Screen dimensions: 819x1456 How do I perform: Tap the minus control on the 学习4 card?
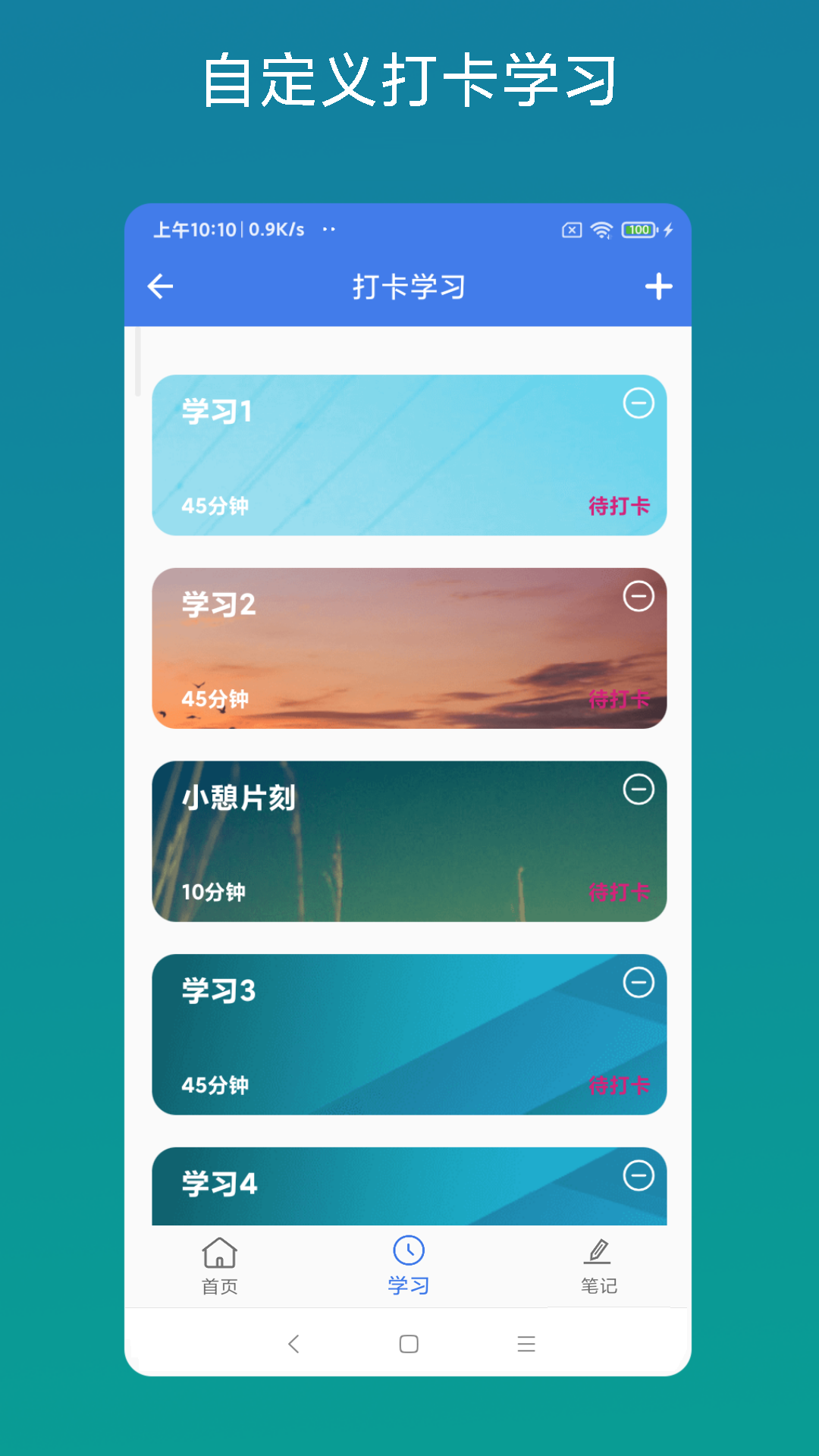point(638,1176)
